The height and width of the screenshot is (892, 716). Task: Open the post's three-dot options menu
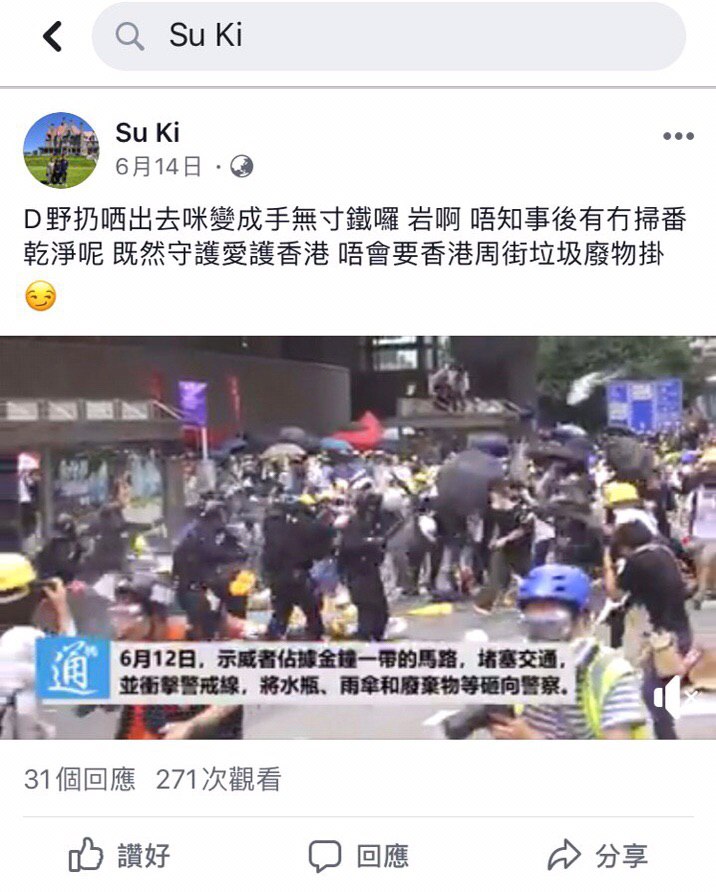pos(677,137)
